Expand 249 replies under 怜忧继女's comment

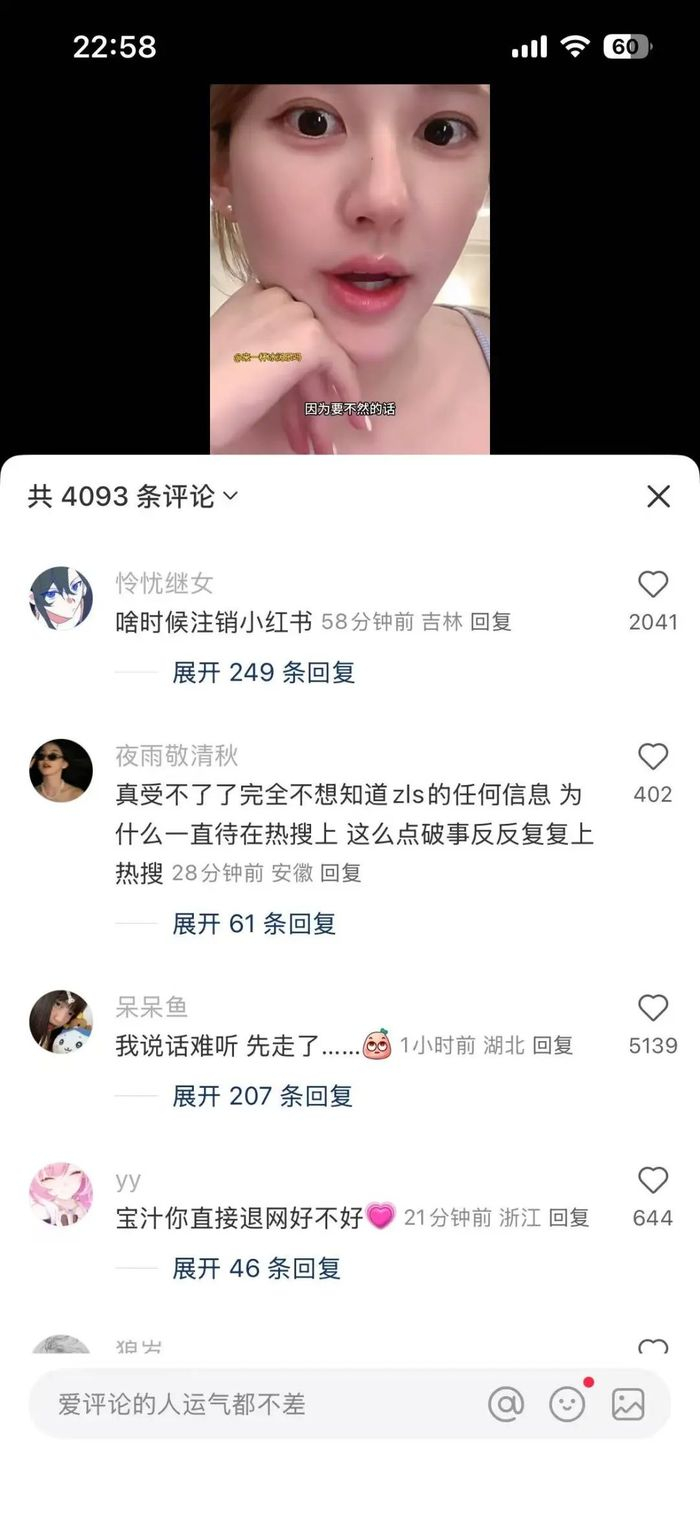263,672
